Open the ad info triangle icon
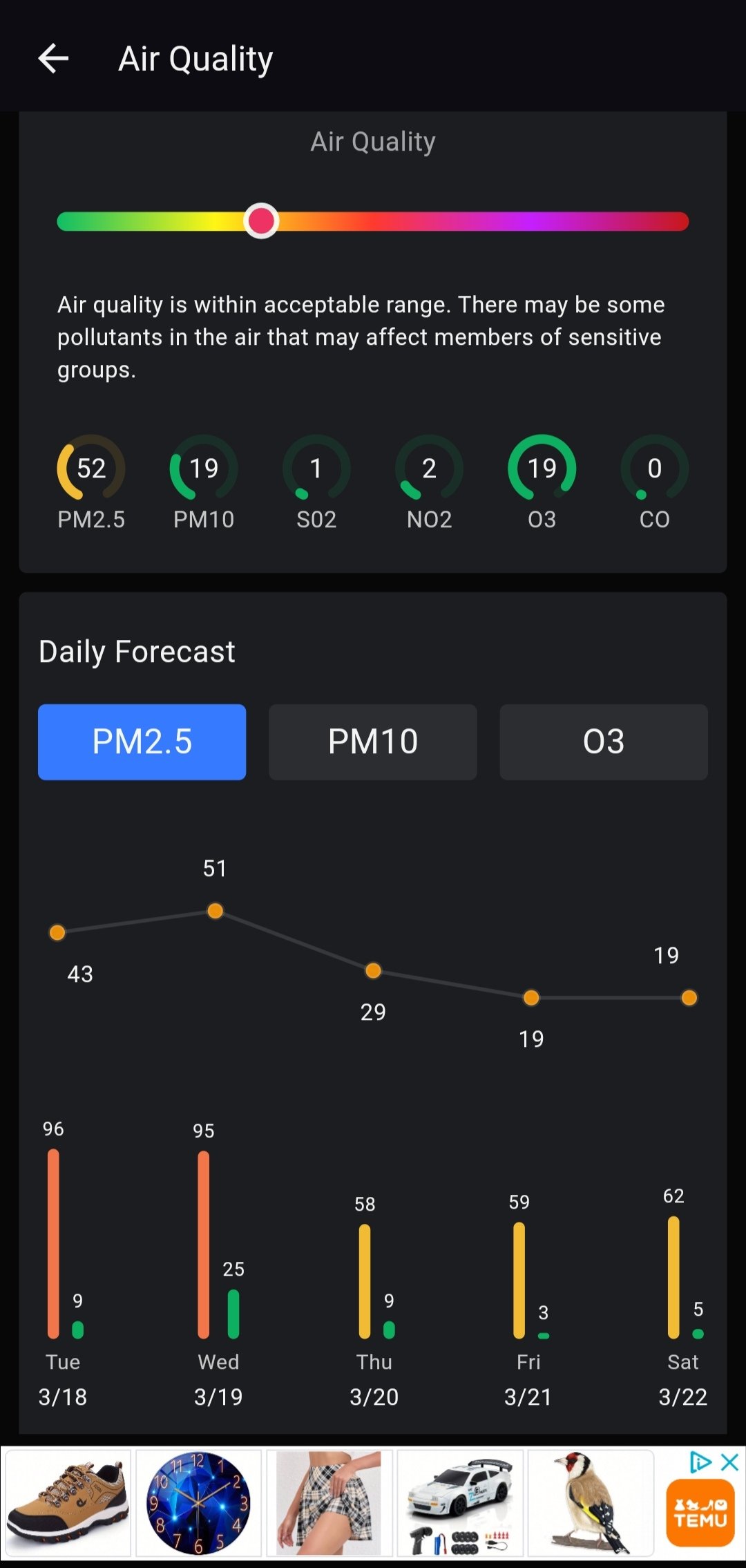Viewport: 746px width, 1568px height. coord(700,1462)
